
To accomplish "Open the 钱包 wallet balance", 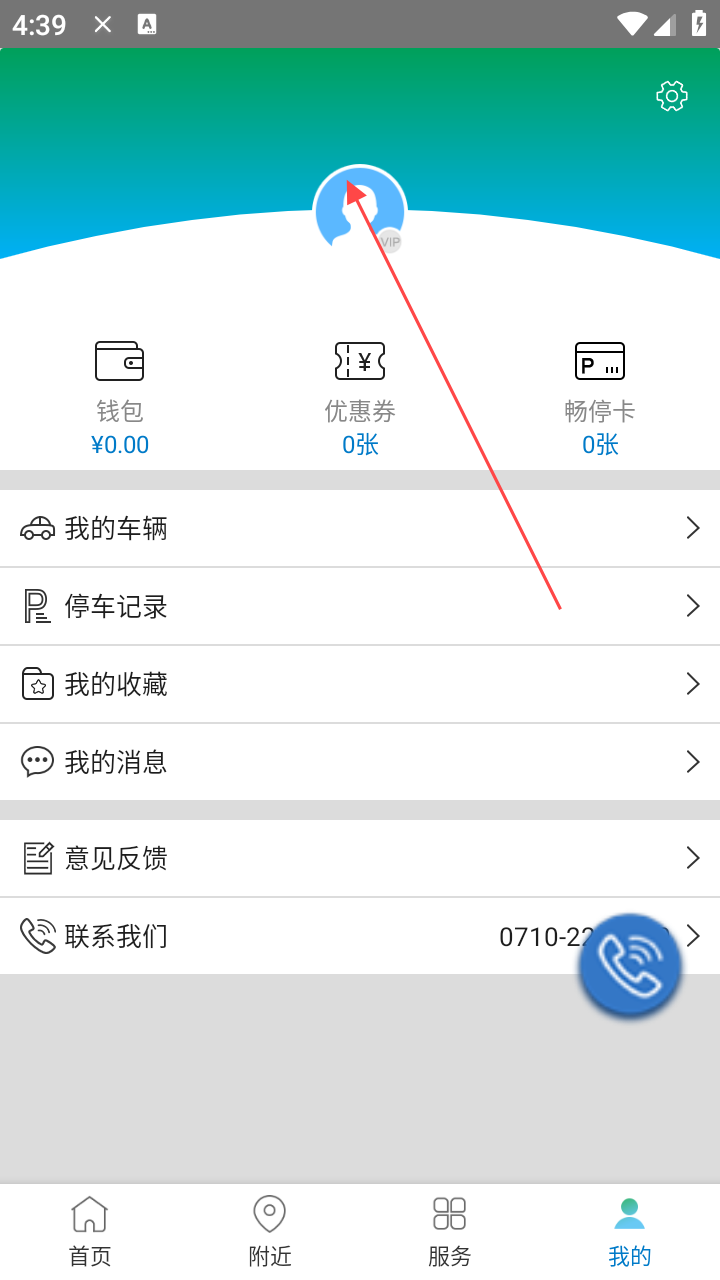I will 120,397.
